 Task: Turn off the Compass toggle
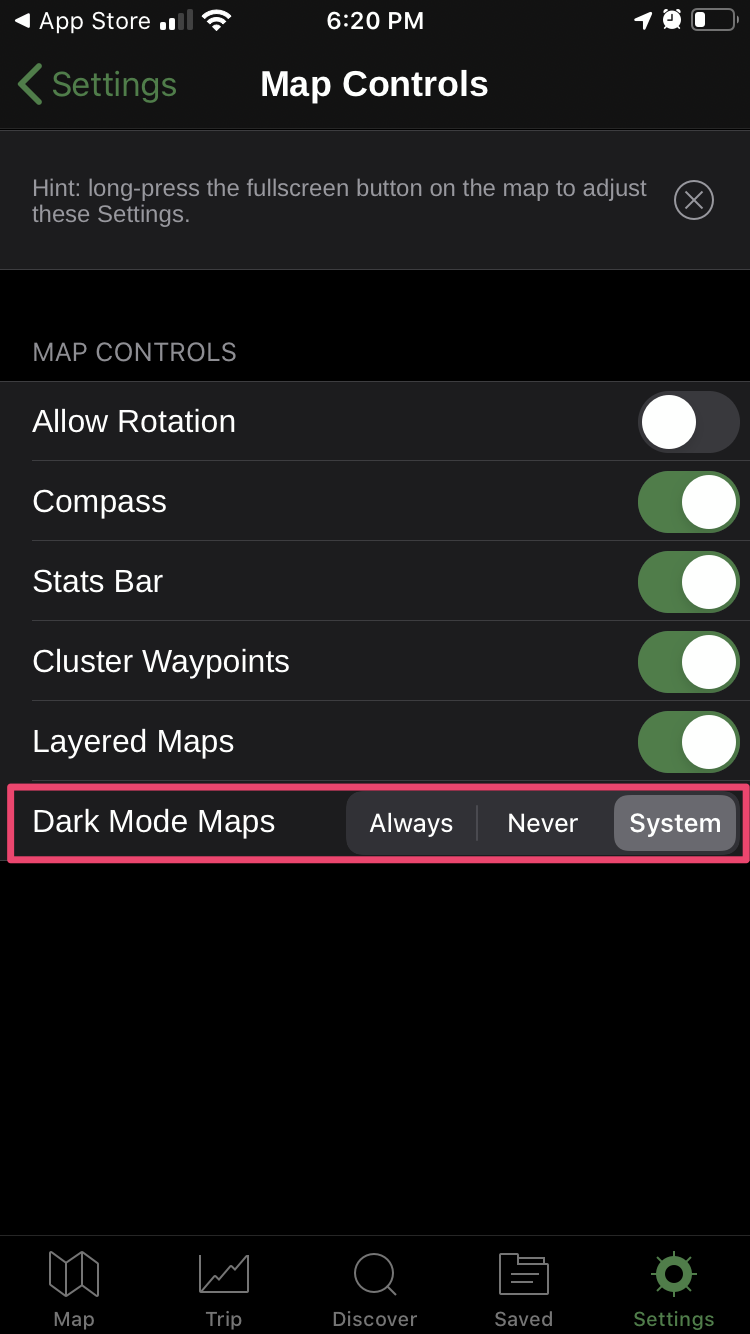pyautogui.click(x=688, y=501)
